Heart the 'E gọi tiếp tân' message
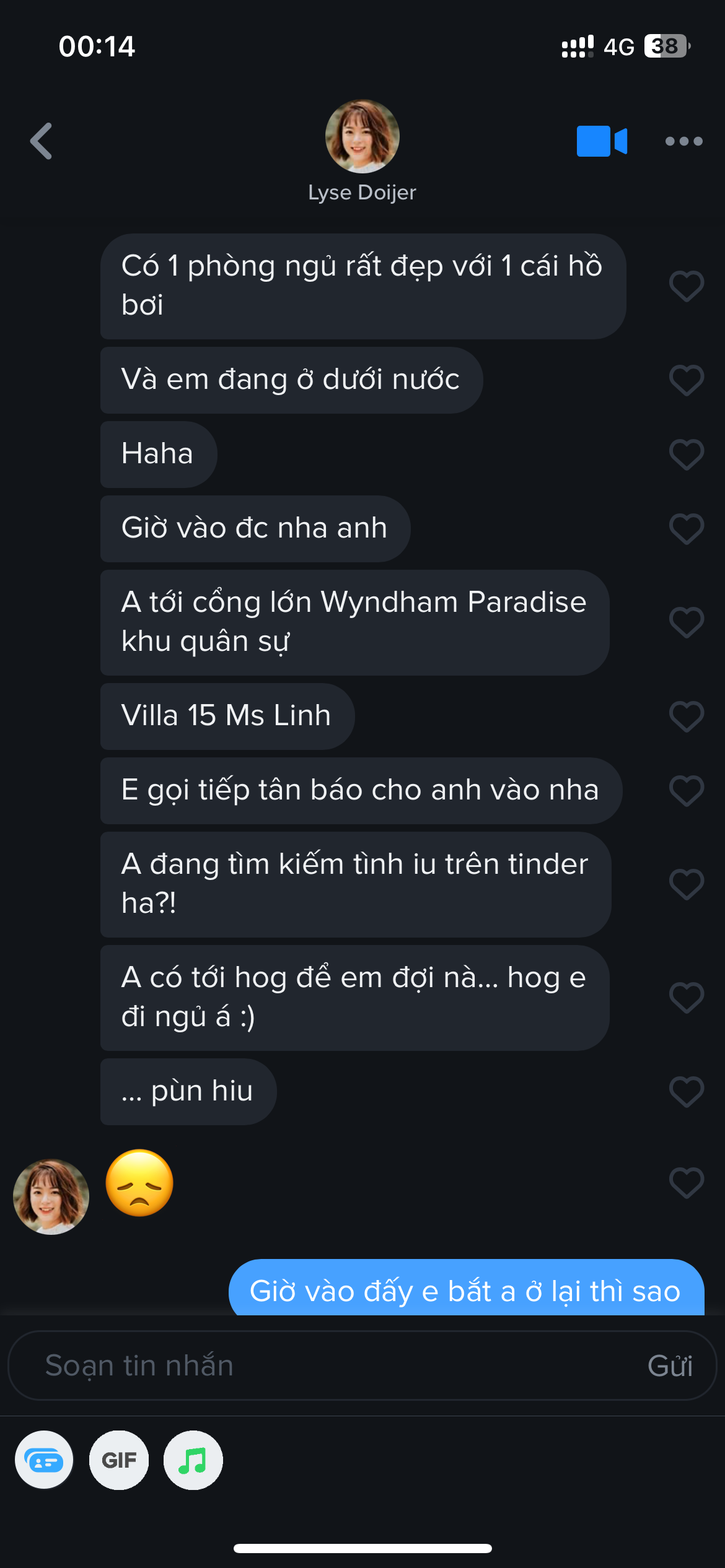 point(686,790)
